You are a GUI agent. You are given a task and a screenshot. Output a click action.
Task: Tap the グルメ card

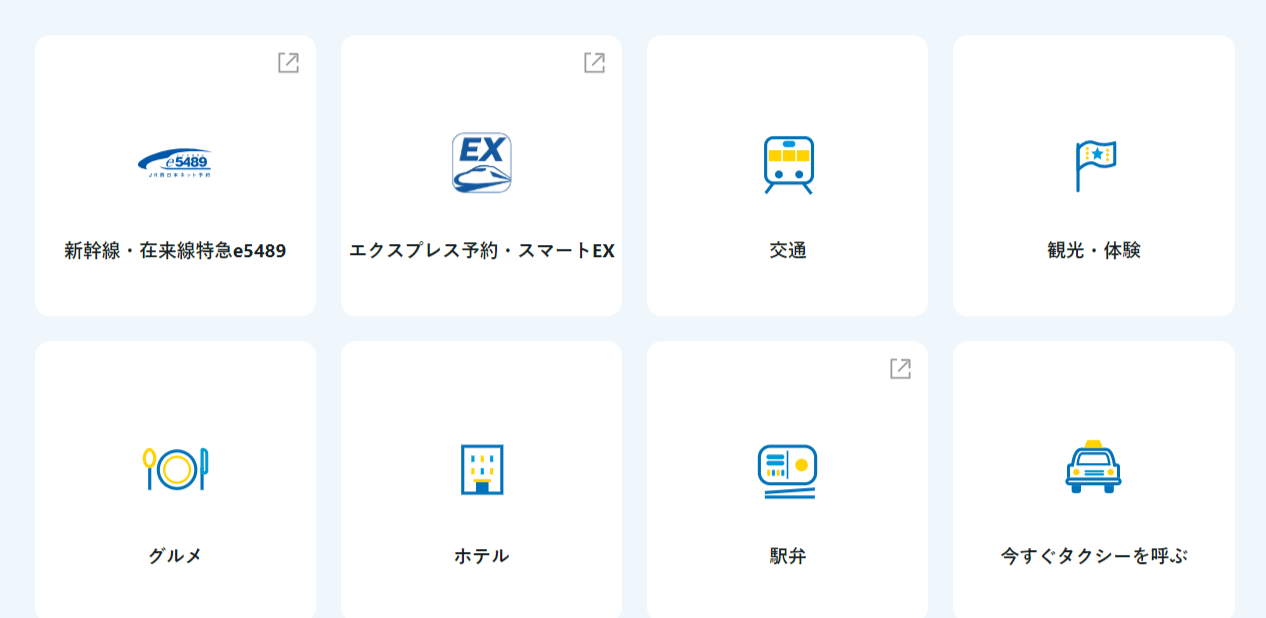175,482
